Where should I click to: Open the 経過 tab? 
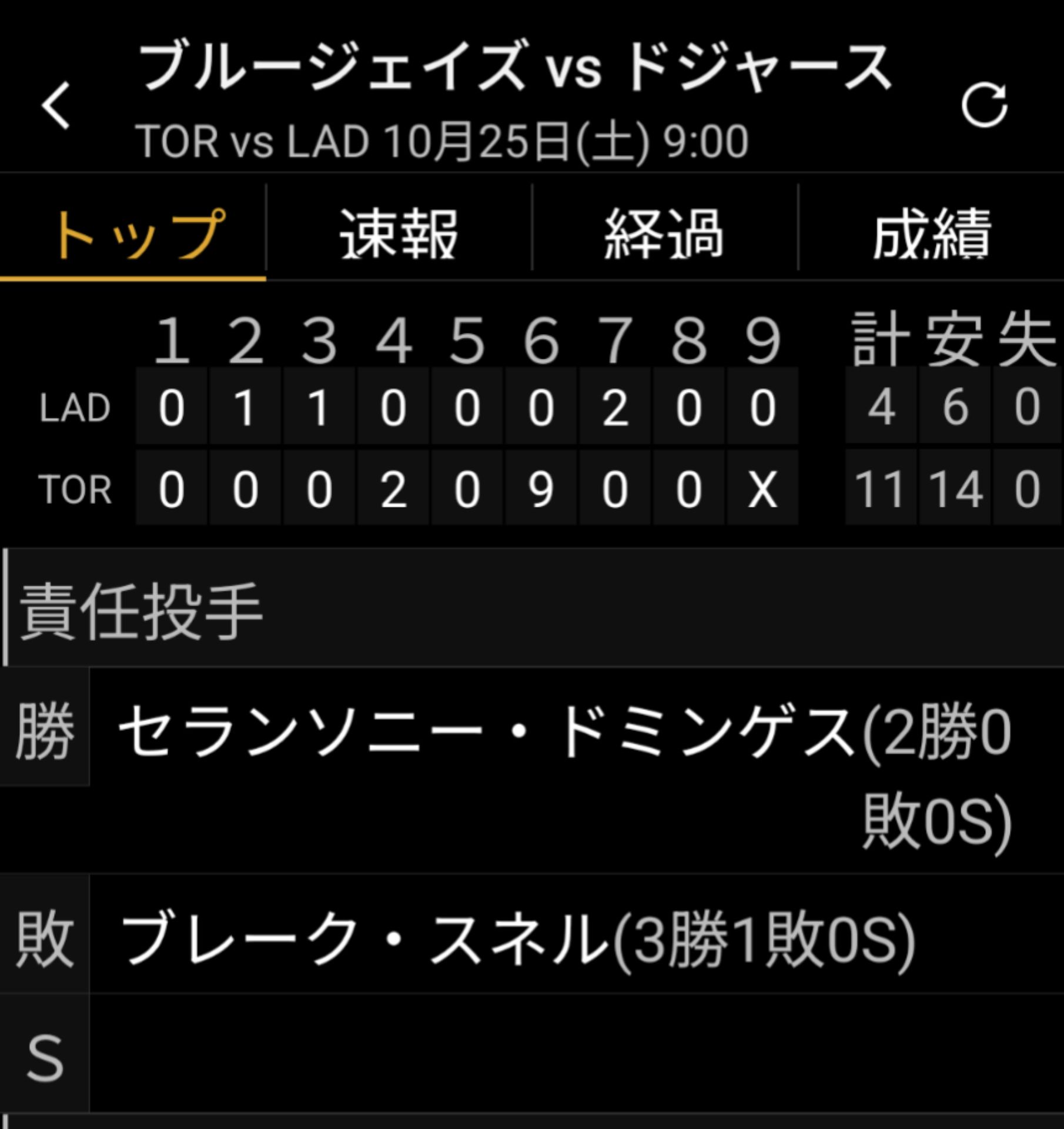tap(664, 234)
